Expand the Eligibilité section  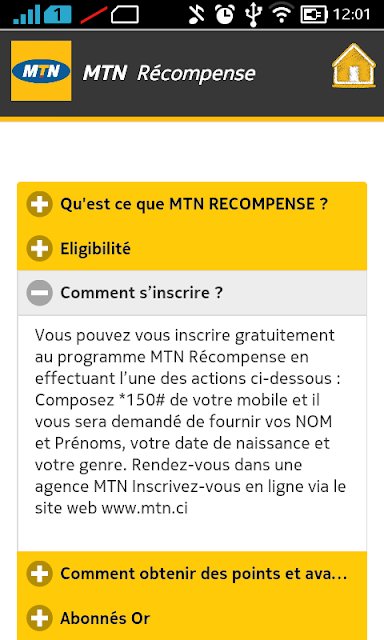coord(192,248)
